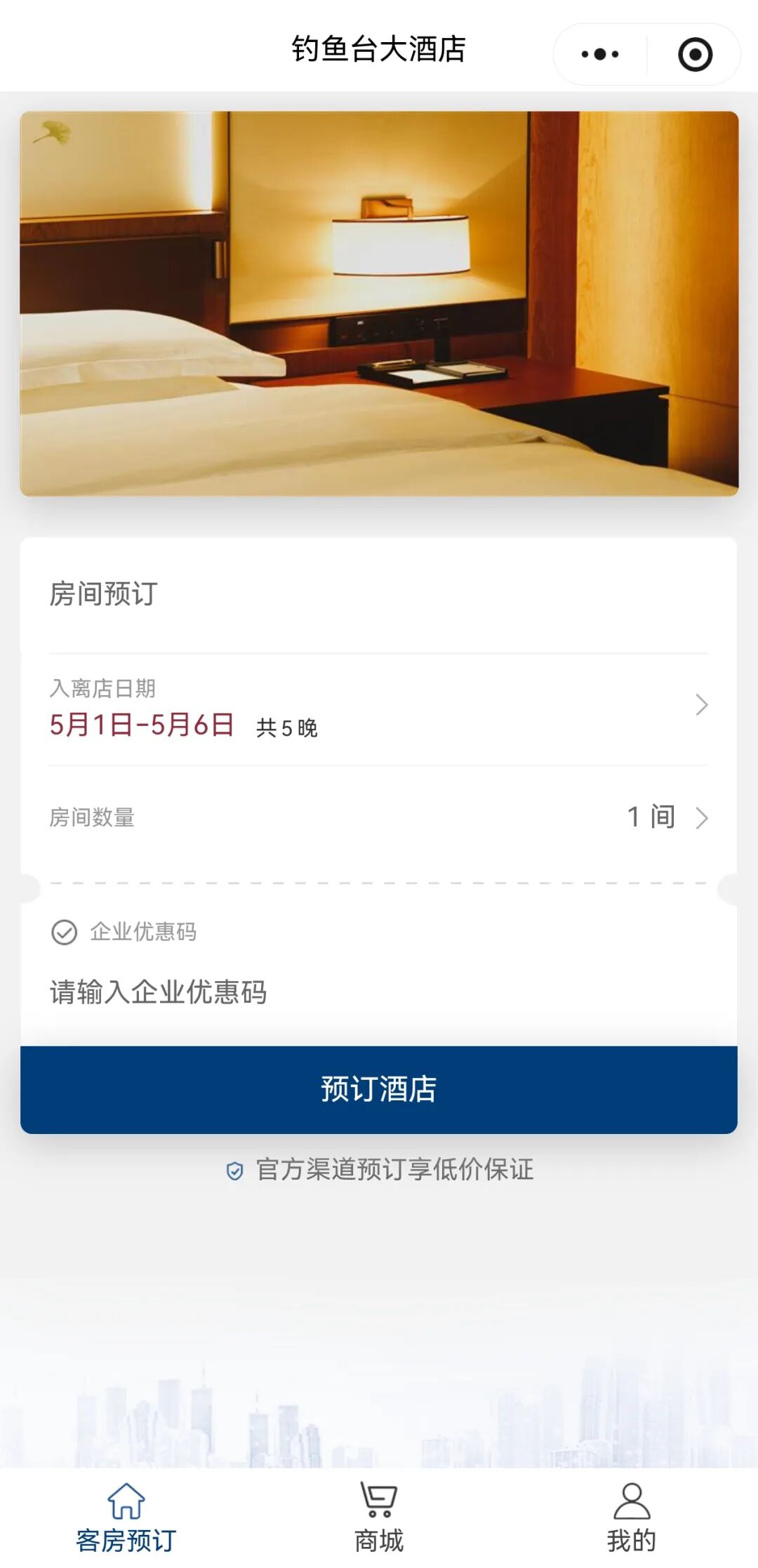The width and height of the screenshot is (758, 1568).
Task: Toggle the 企业优惠码 checkbox
Action: (x=65, y=933)
